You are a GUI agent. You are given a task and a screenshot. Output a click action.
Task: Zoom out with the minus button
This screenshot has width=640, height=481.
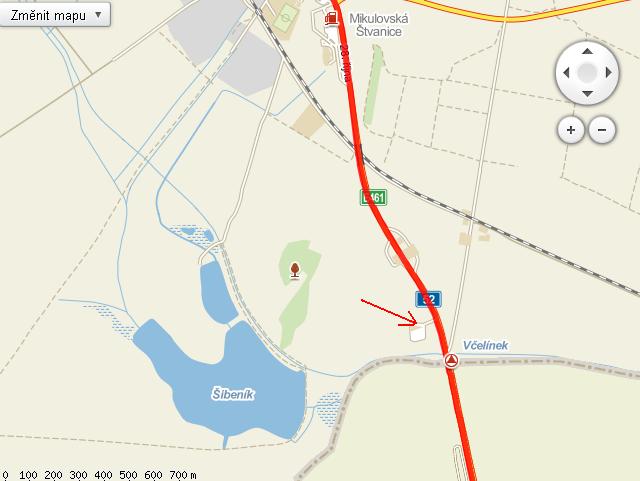coord(602,129)
